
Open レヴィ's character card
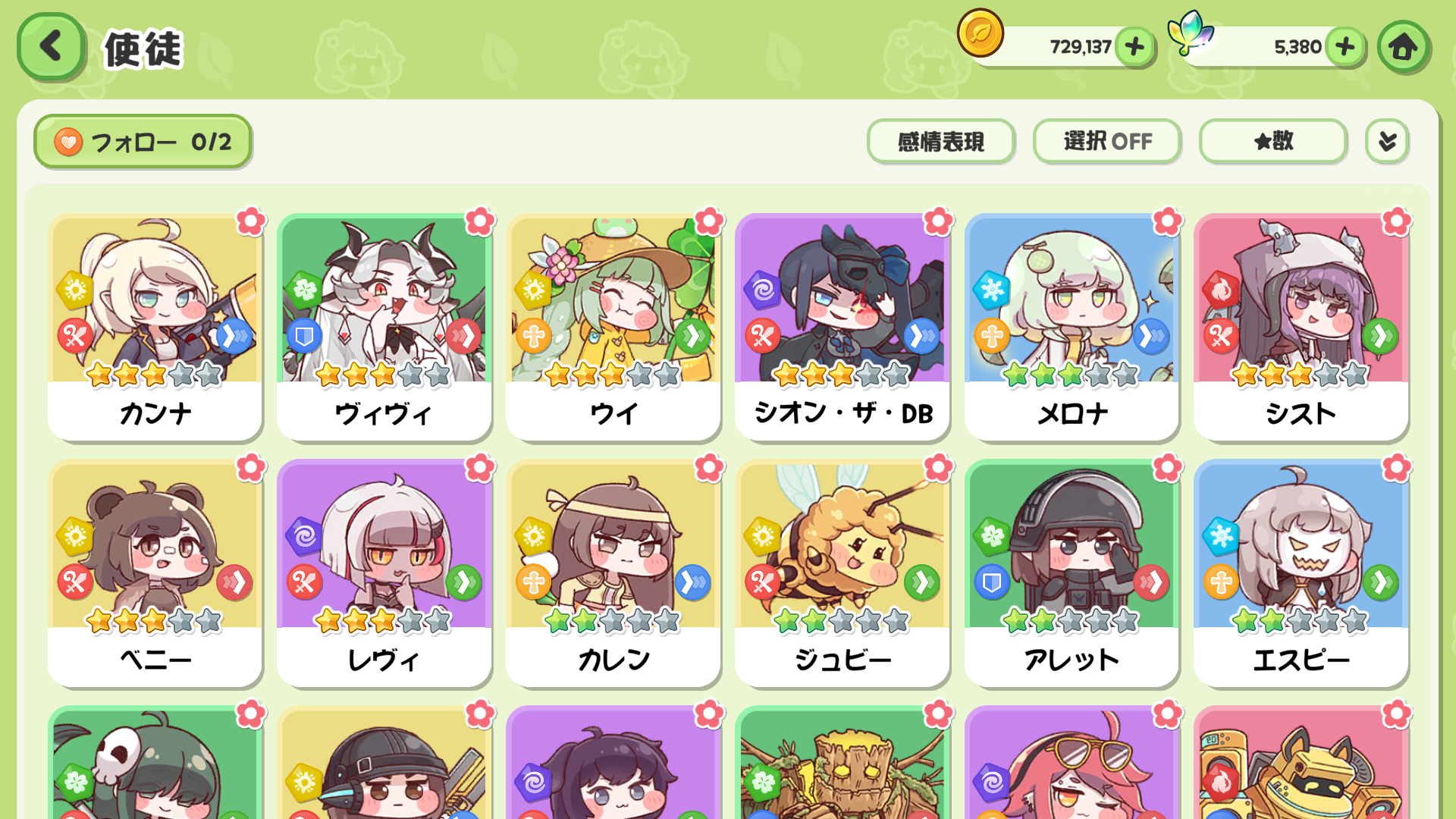[384, 573]
